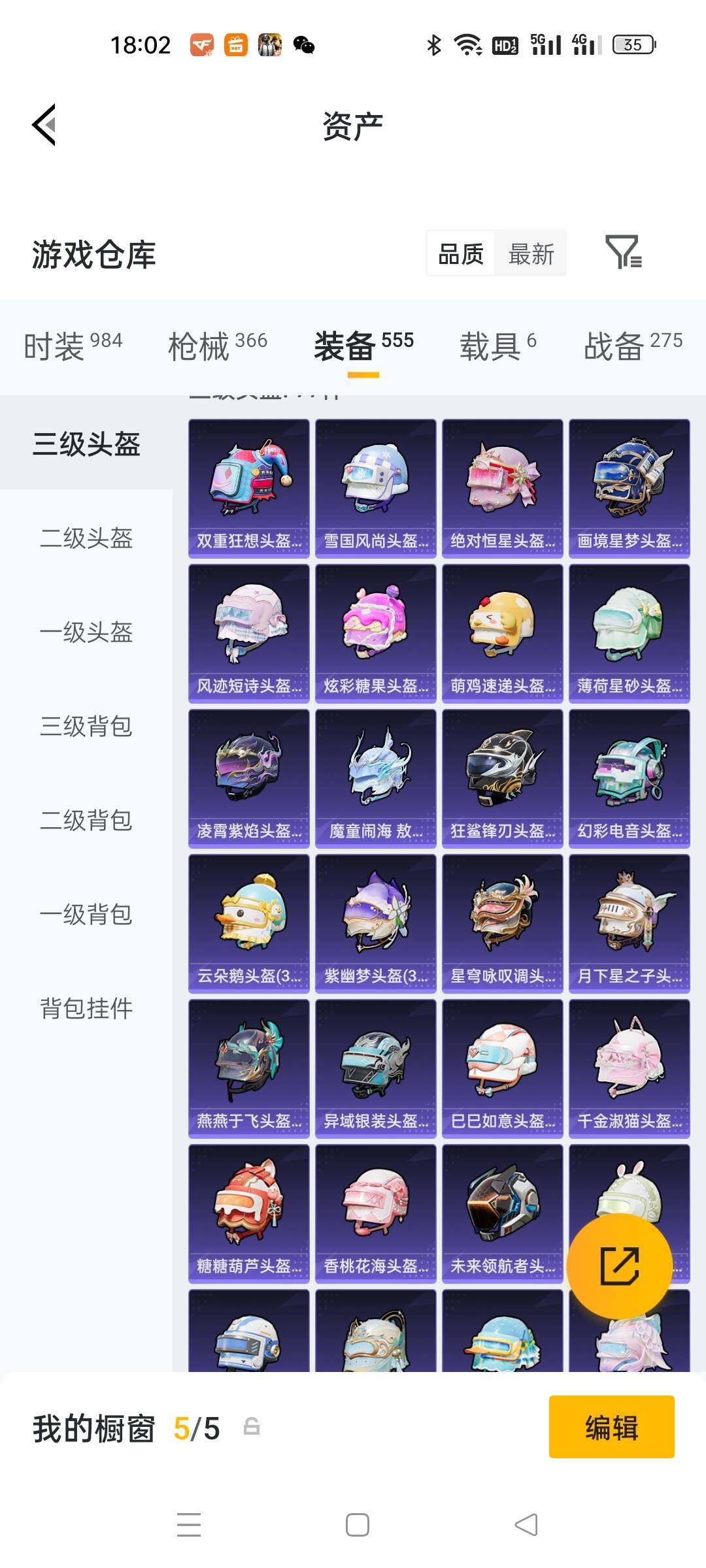This screenshot has width=706, height=1568.
Task: Select the 二级头盔 category
Action: 84,539
